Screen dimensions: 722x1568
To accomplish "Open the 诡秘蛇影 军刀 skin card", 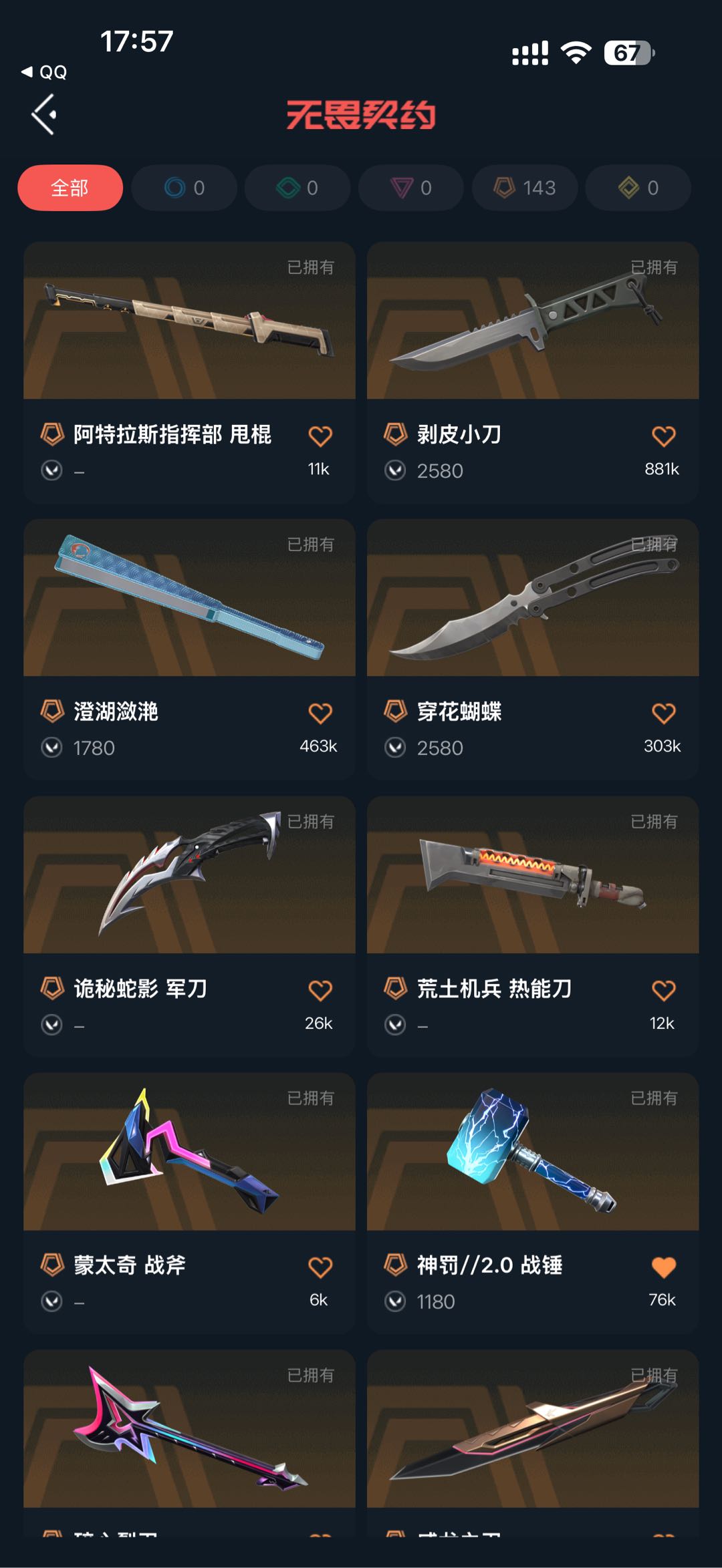I will point(189,875).
